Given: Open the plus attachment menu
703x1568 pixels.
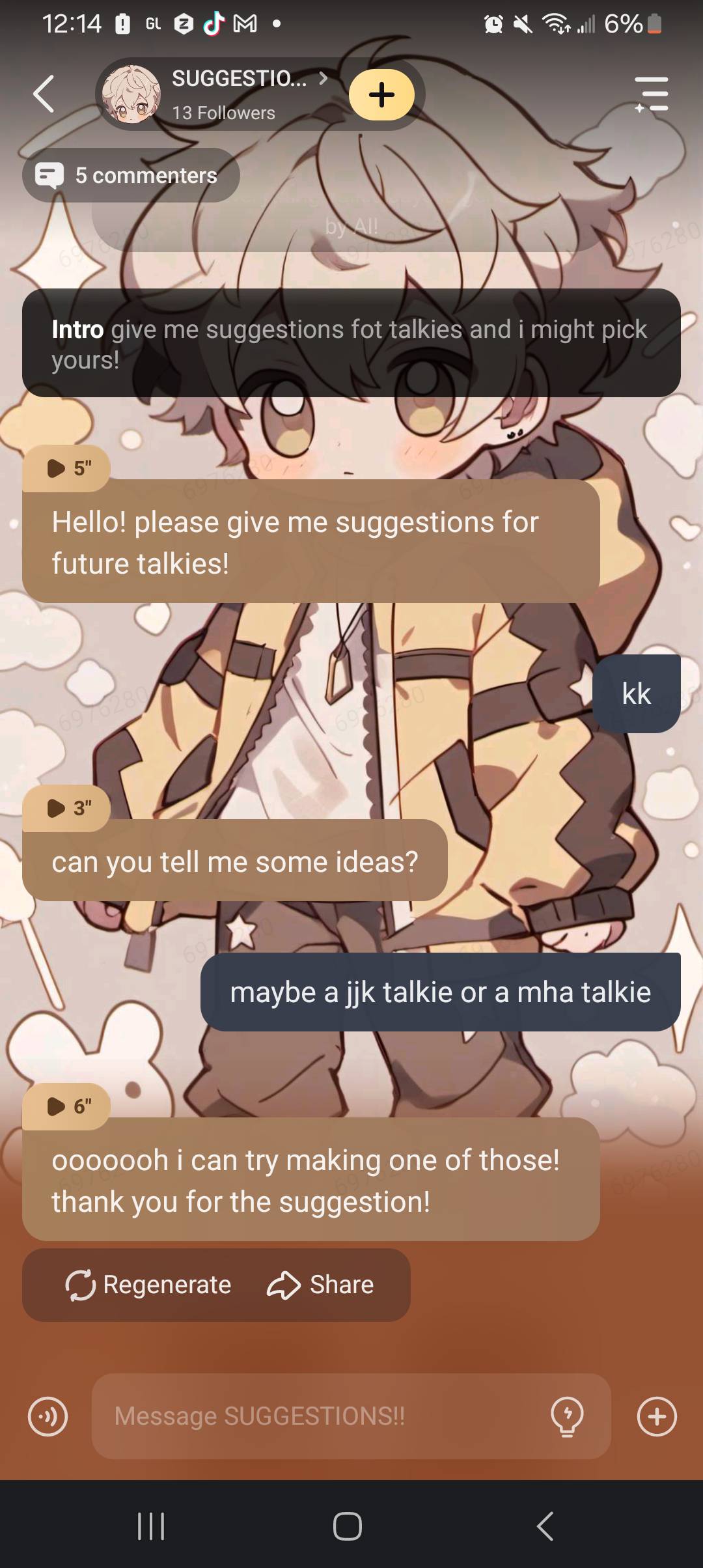Looking at the screenshot, I should [x=656, y=1416].
